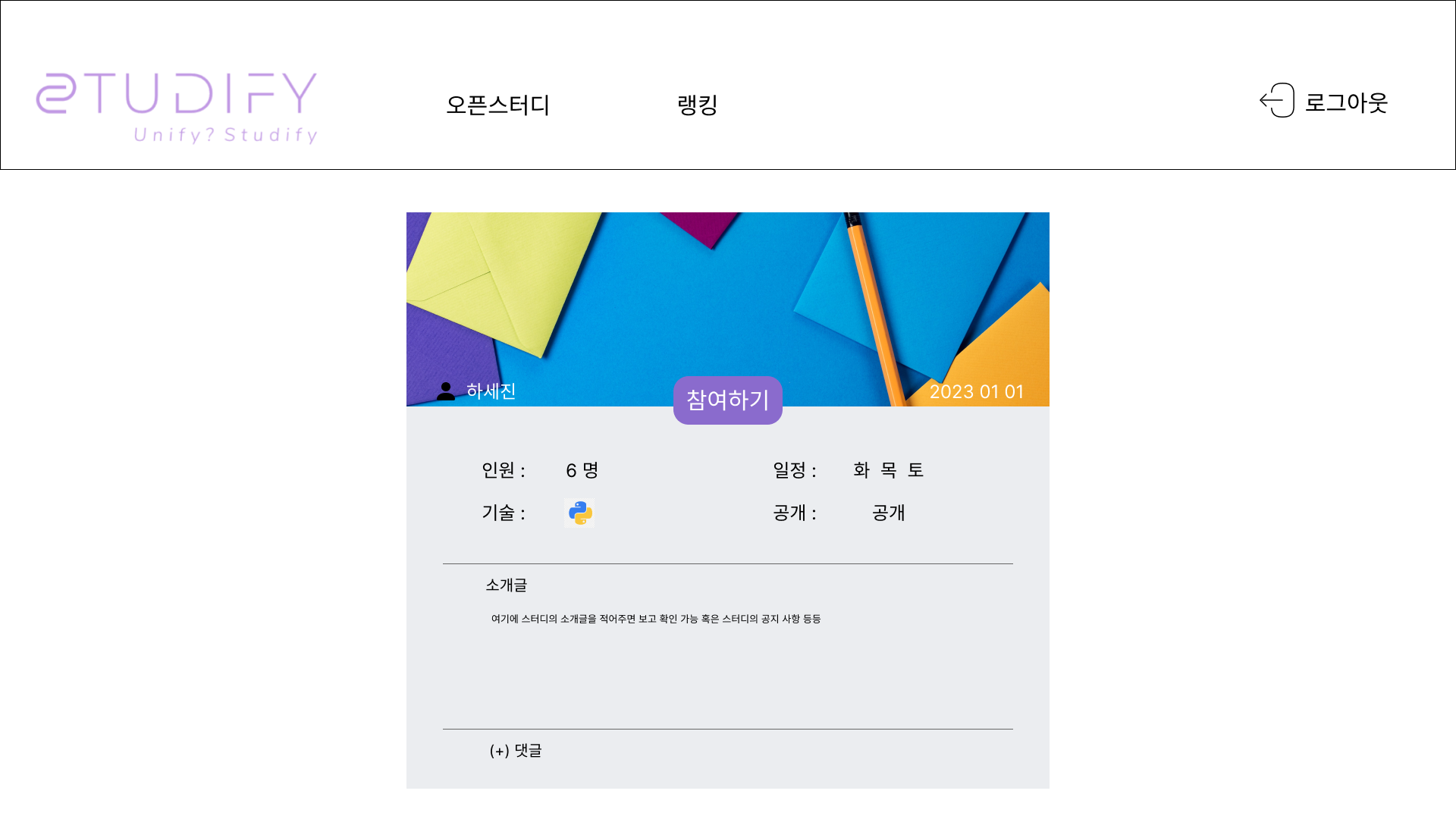Log out via the 로그아웃 button
1456x819 pixels.
point(1323,102)
